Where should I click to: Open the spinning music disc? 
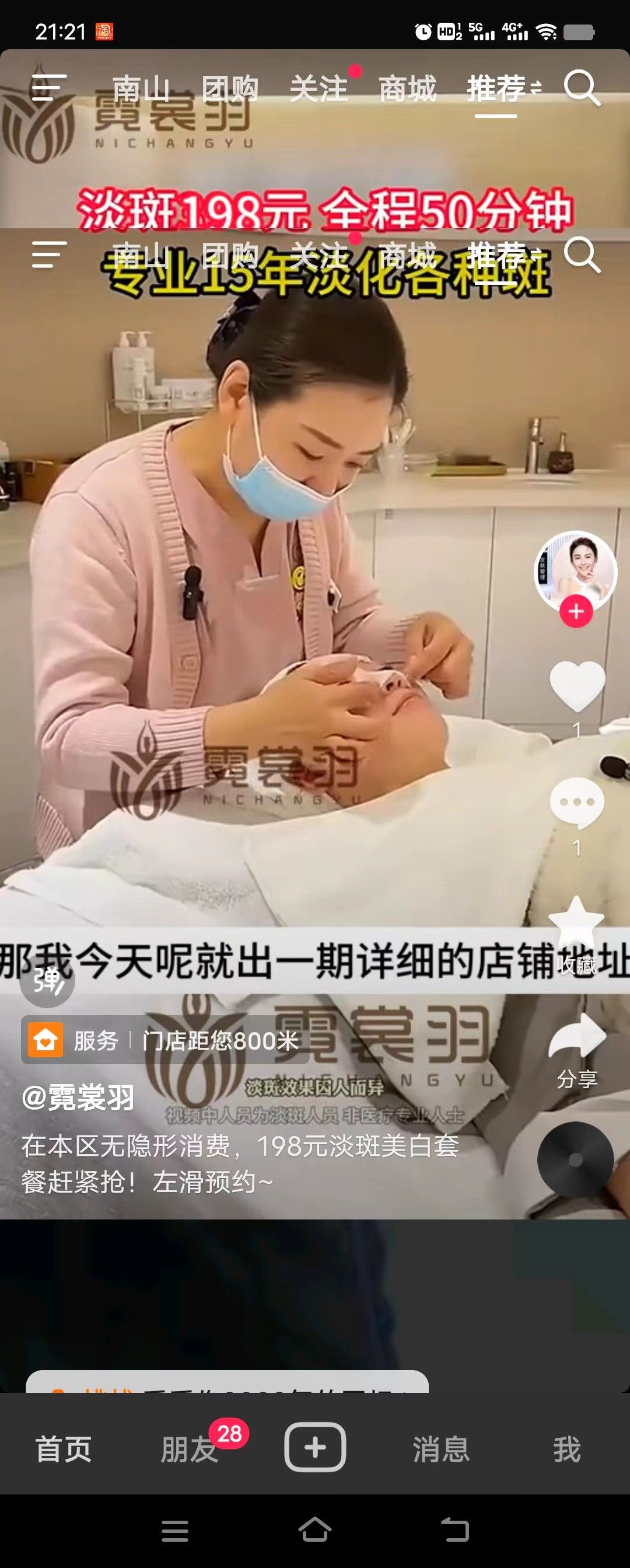click(x=575, y=1160)
